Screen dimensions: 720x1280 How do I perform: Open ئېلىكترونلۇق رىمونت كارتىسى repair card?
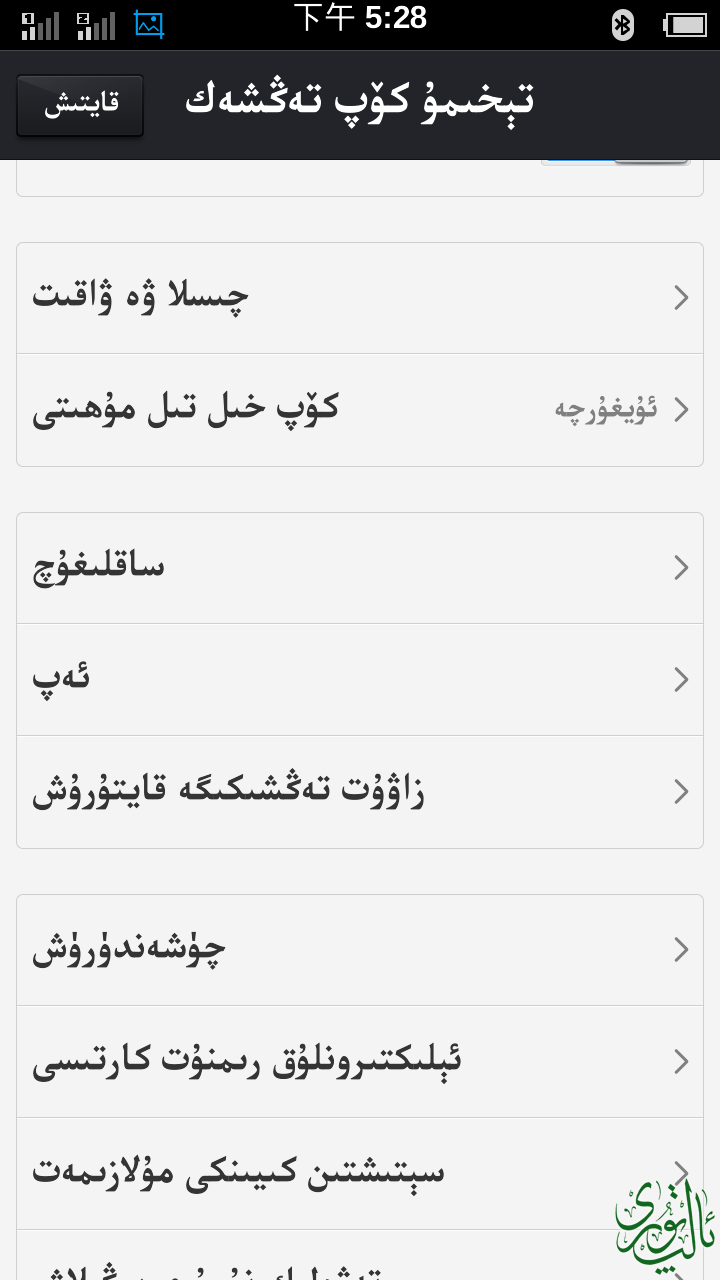tap(360, 1061)
